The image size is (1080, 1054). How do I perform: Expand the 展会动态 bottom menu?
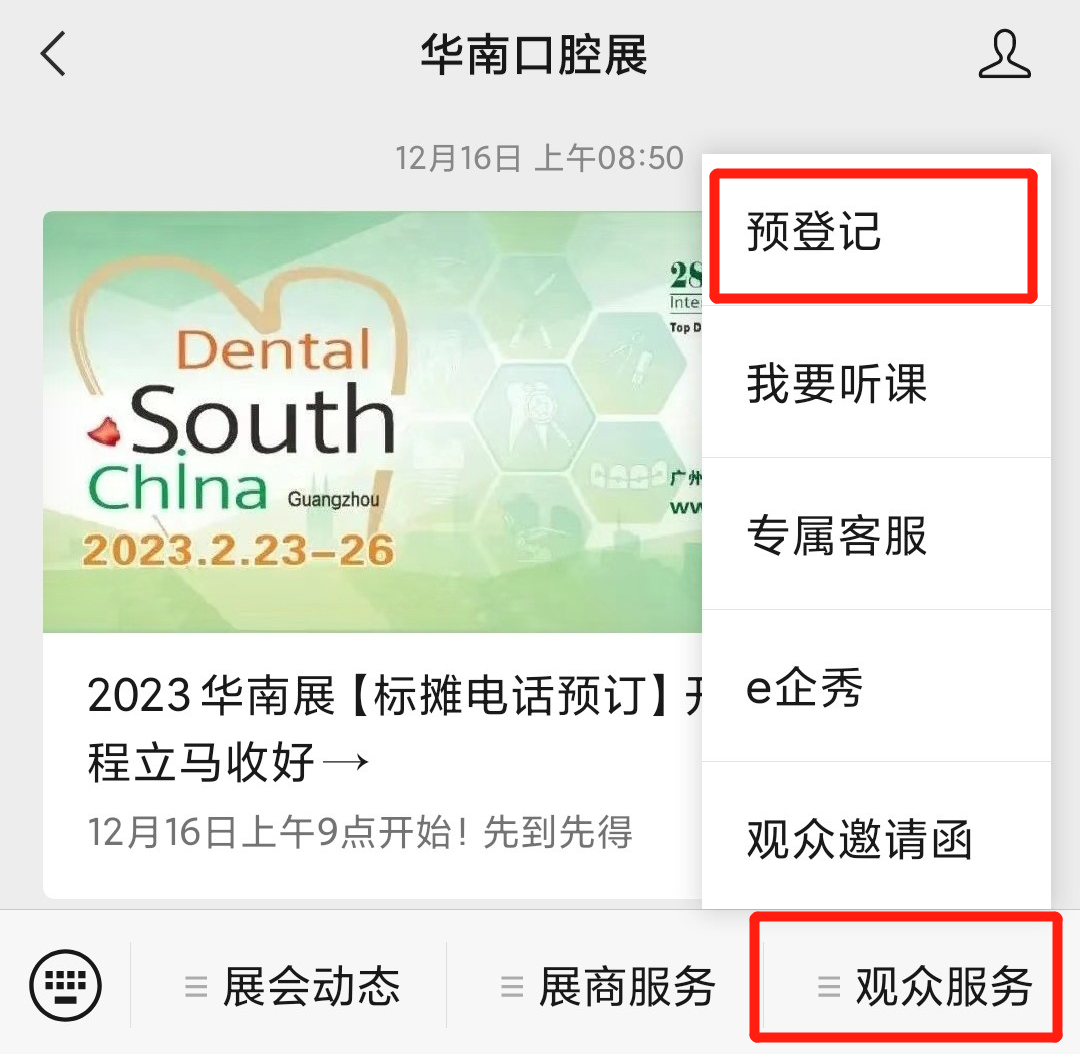pyautogui.click(x=292, y=987)
